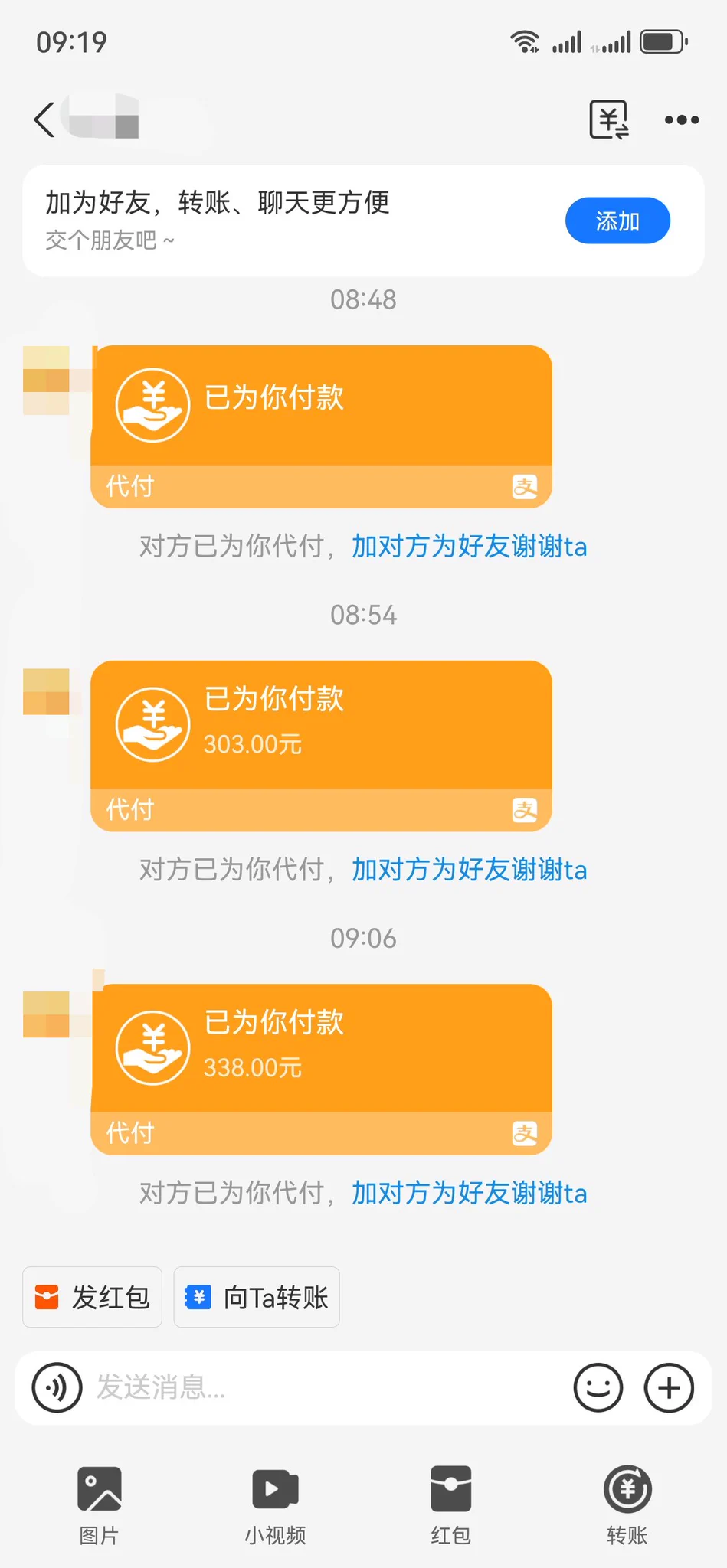Tap the 添加 button to add friend
727x1568 pixels.
(617, 220)
